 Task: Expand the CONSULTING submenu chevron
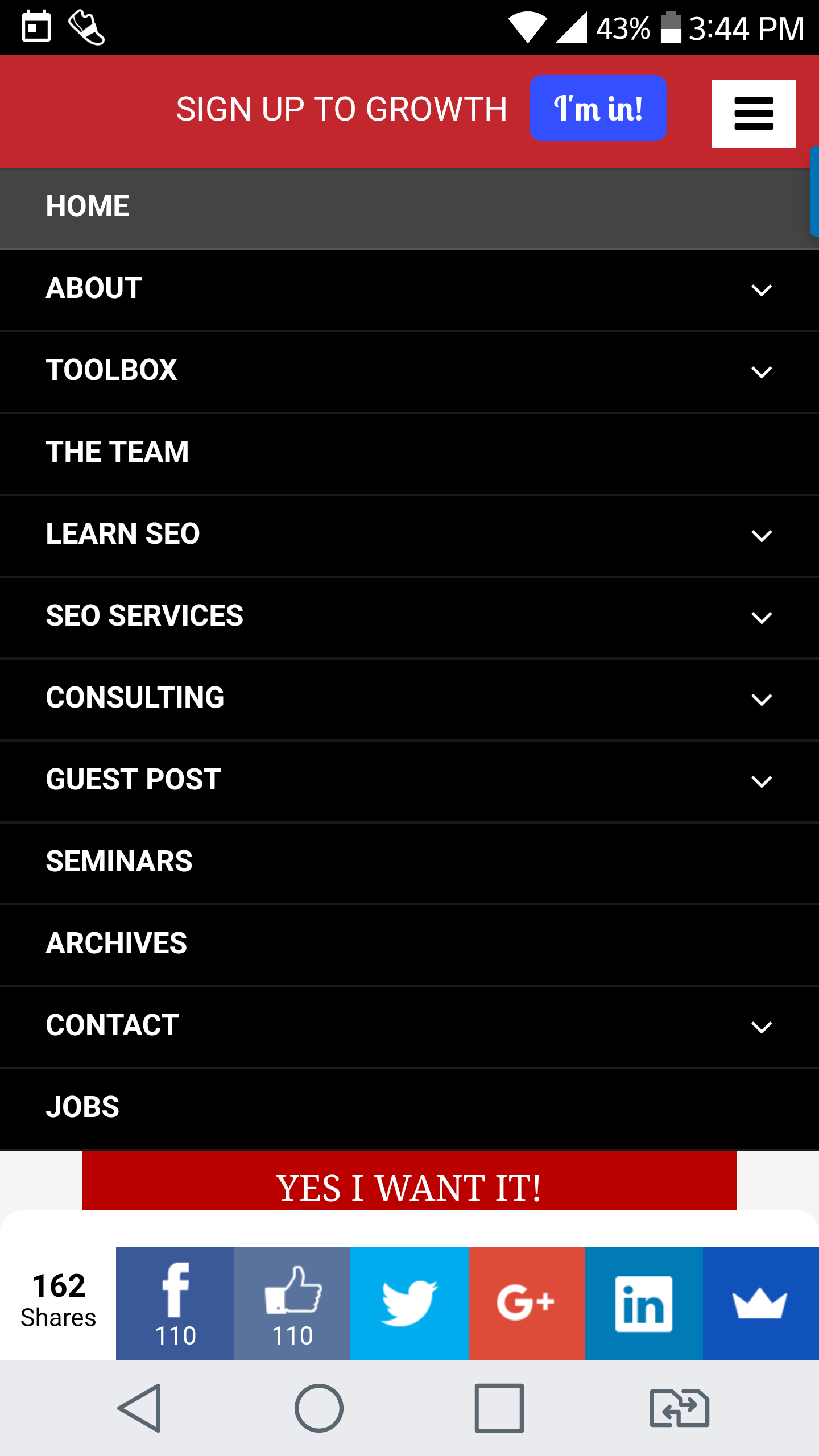(x=761, y=700)
